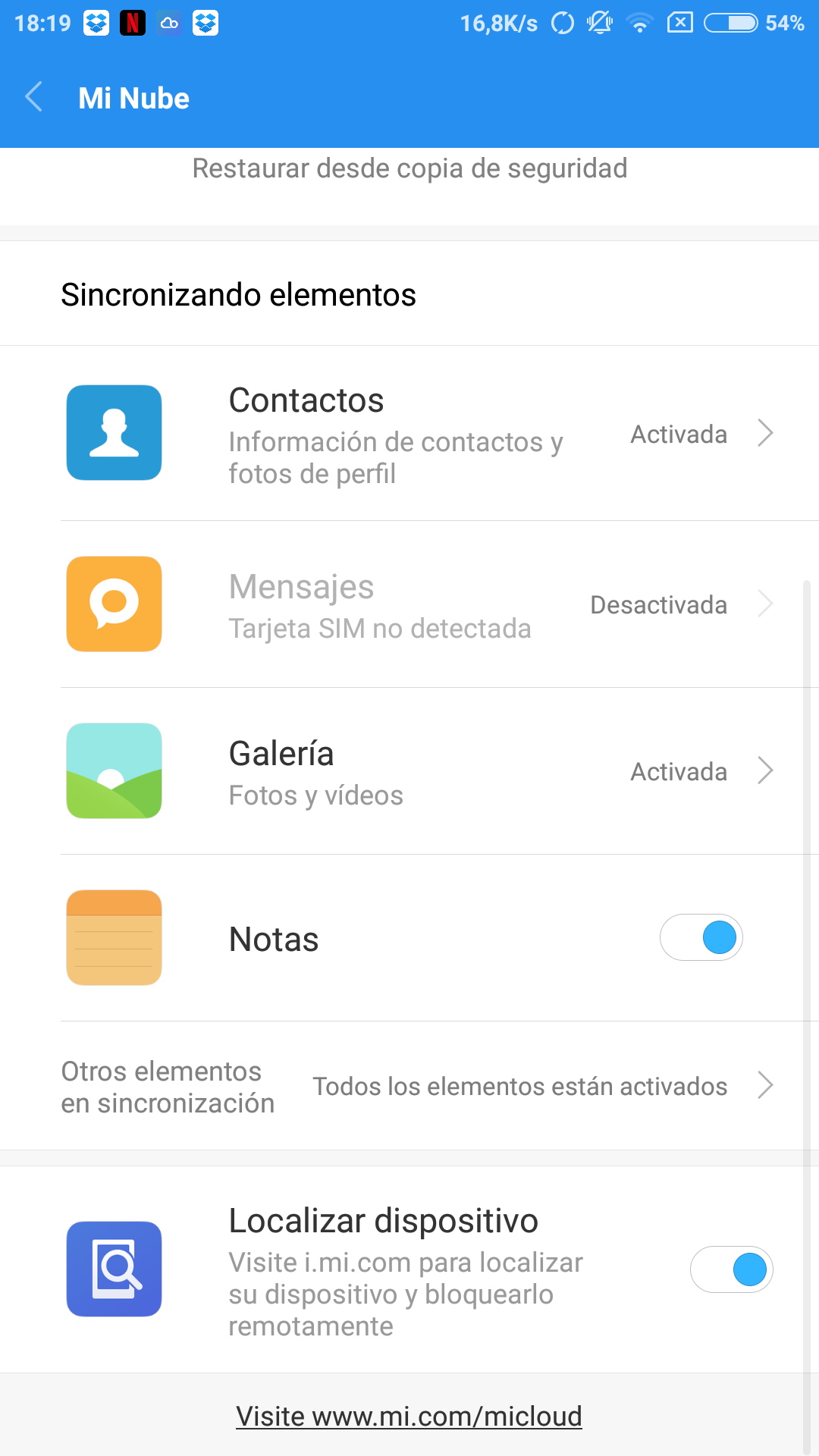Turn off Notas sync switch

pos(701,938)
